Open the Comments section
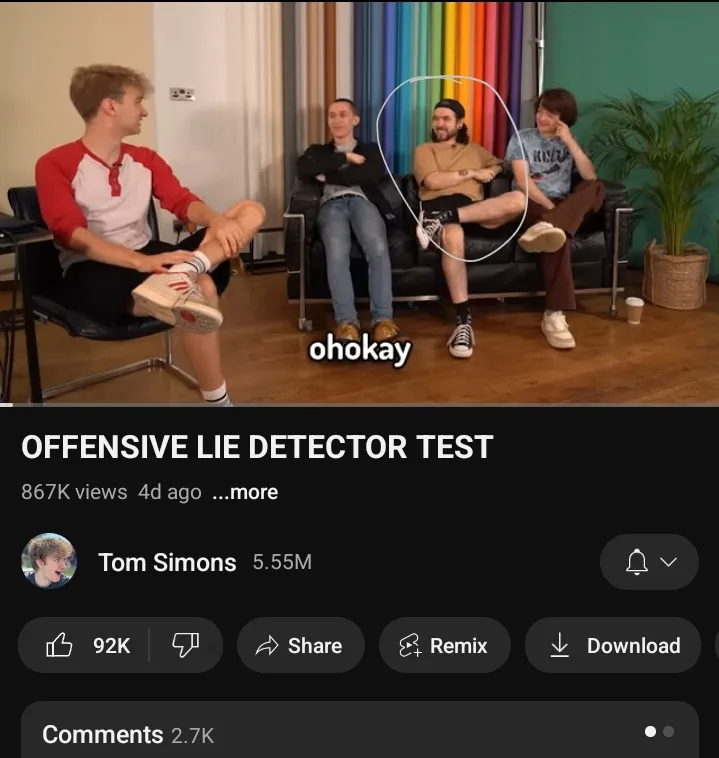Image resolution: width=719 pixels, height=758 pixels. point(360,730)
